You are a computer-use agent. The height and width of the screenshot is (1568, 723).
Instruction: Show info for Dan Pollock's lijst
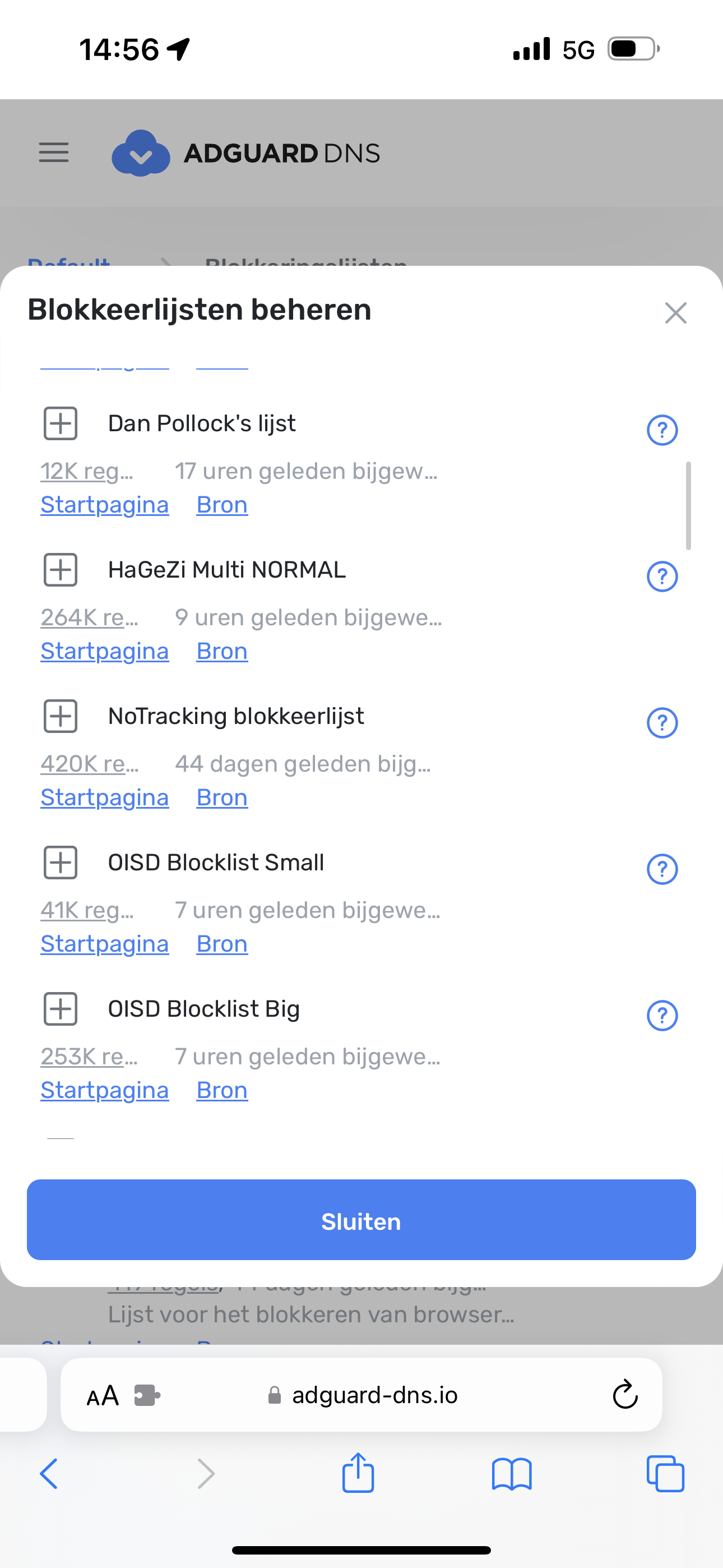[x=662, y=430]
